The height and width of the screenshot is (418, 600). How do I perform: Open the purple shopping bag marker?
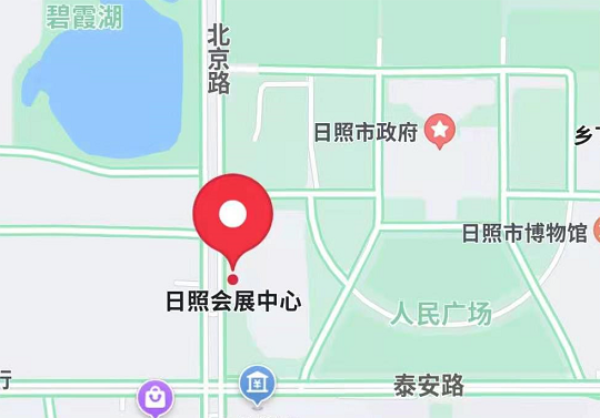[x=155, y=397]
